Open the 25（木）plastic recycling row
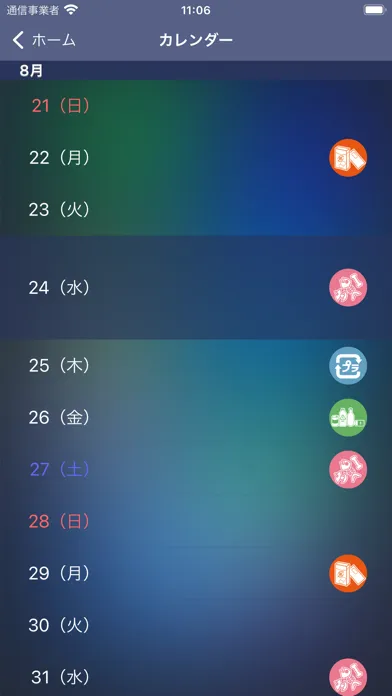The image size is (392, 696). pyautogui.click(x=196, y=365)
